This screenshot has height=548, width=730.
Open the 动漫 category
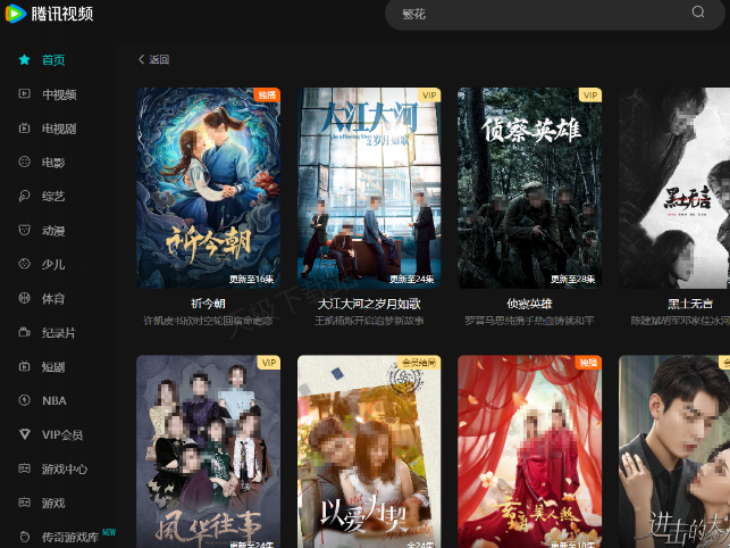52,230
